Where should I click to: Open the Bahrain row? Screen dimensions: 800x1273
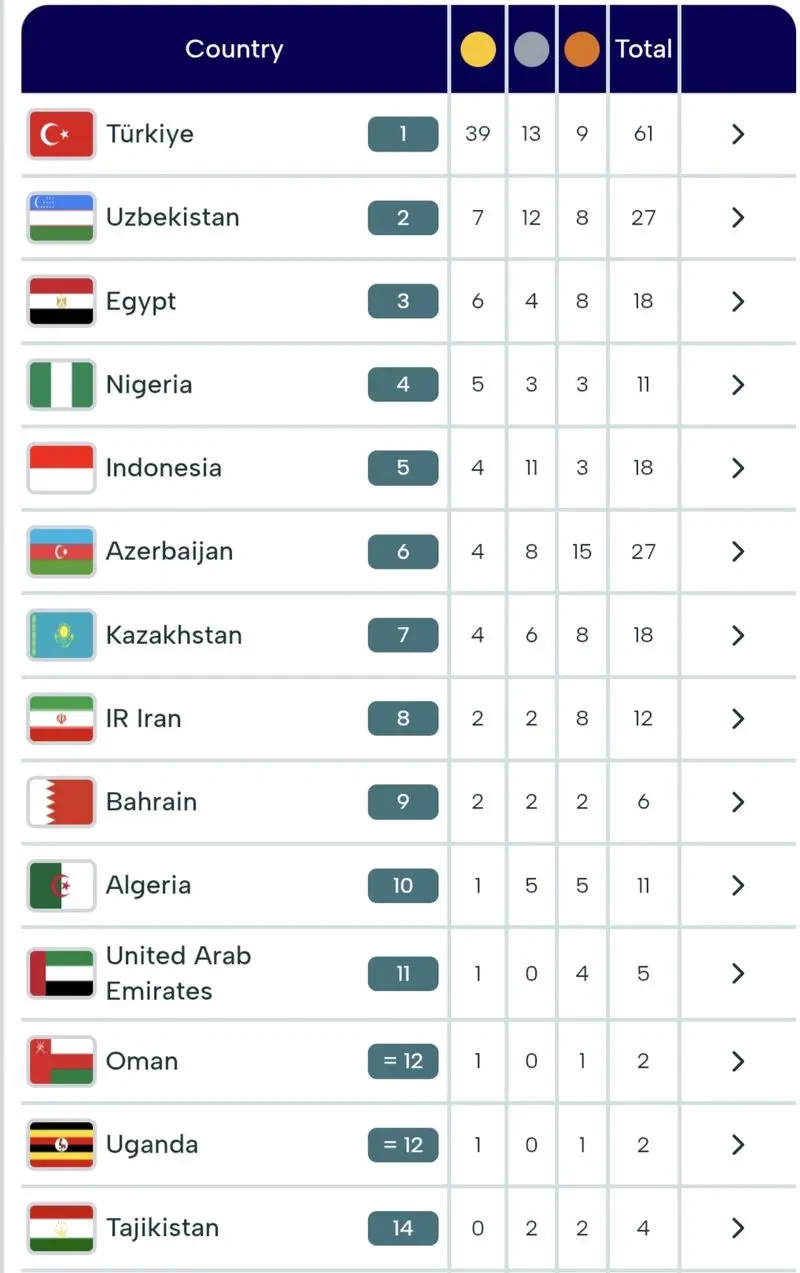pyautogui.click(x=738, y=802)
